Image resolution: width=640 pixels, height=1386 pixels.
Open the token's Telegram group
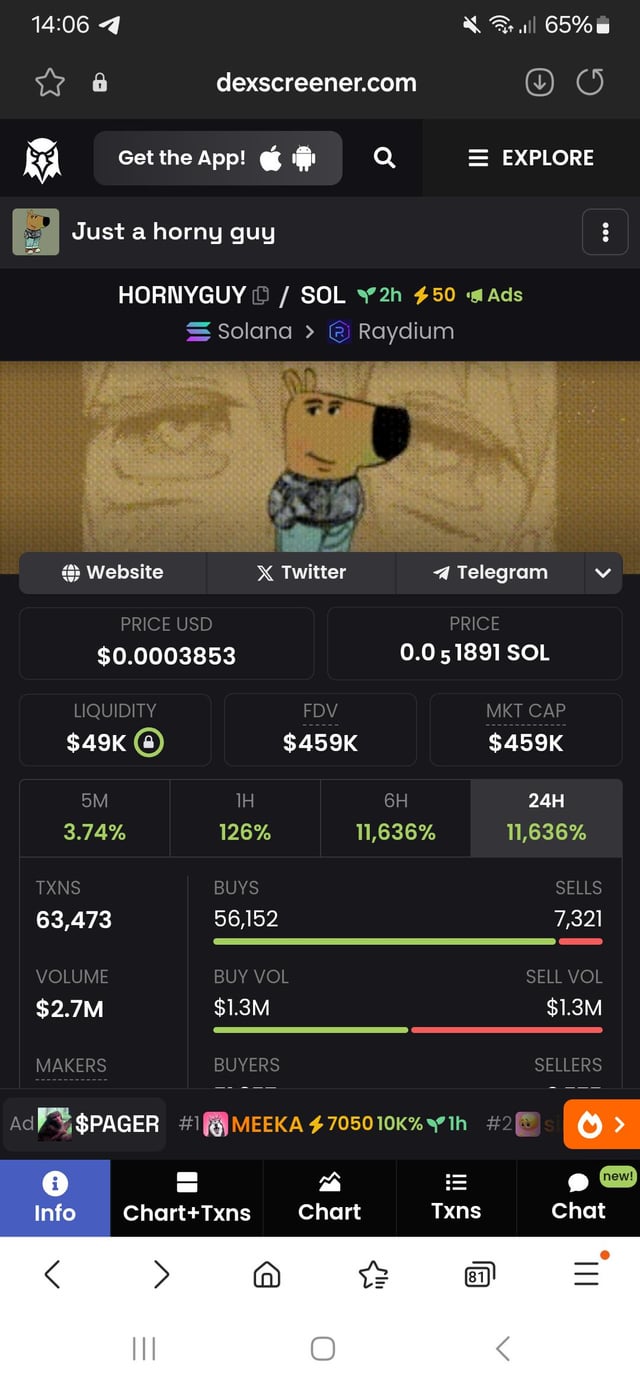490,572
